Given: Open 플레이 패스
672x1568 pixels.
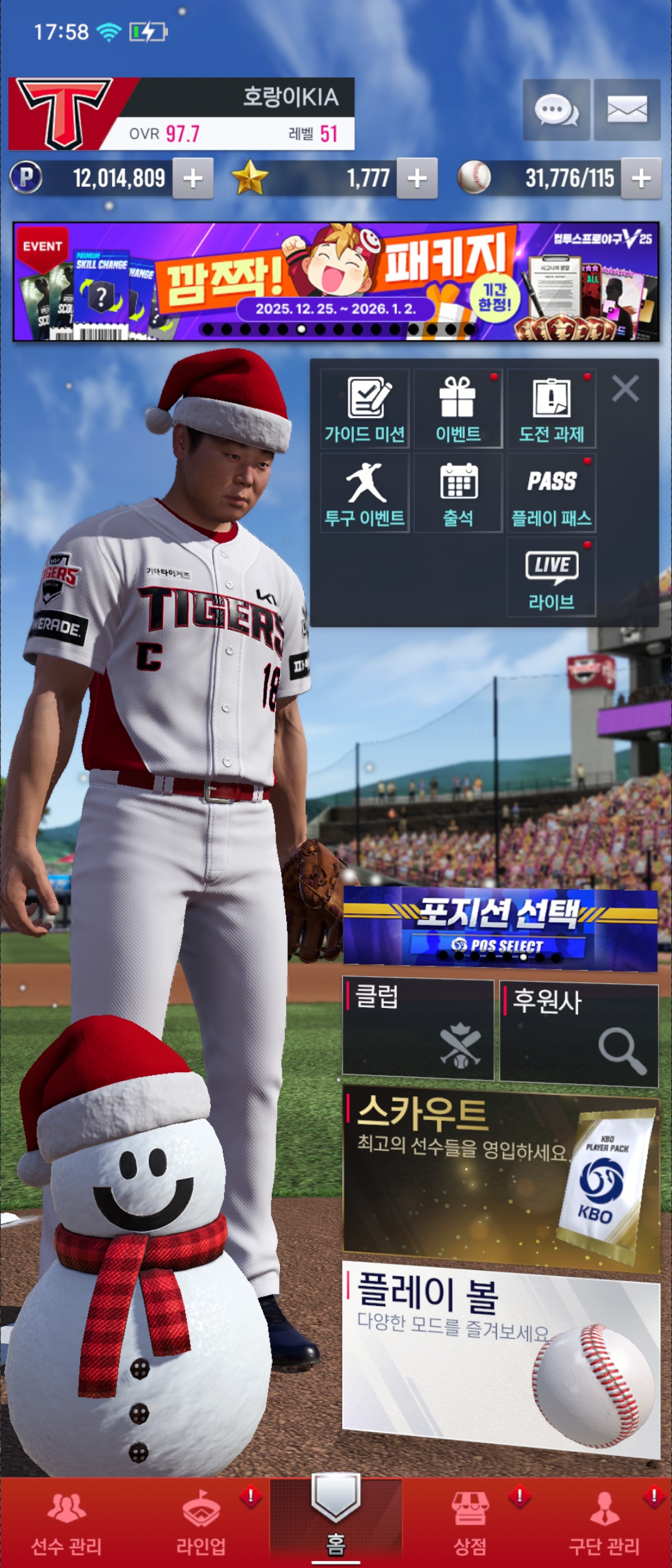Looking at the screenshot, I should point(551,493).
